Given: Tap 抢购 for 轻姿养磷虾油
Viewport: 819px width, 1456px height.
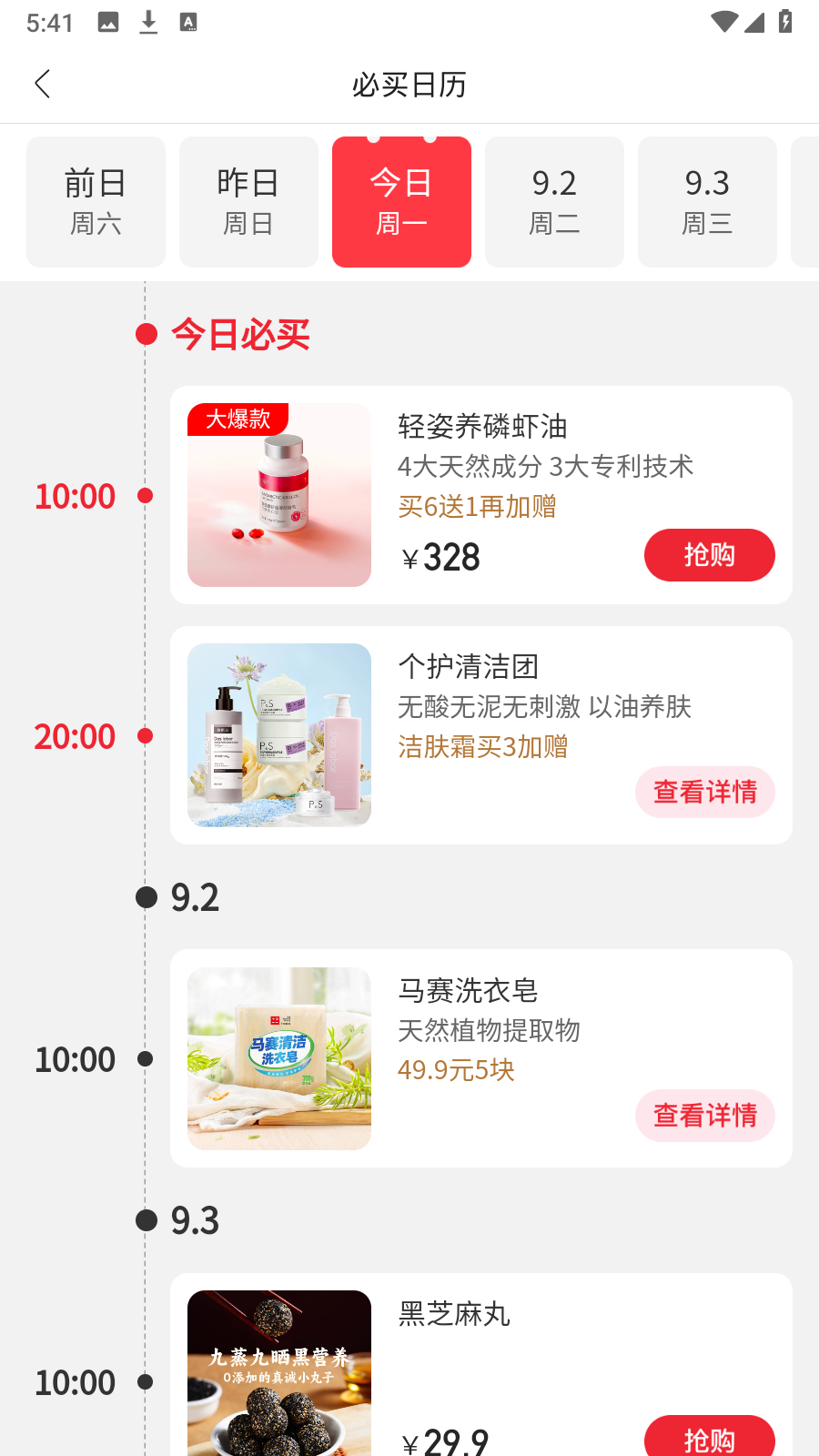Looking at the screenshot, I should tap(709, 555).
